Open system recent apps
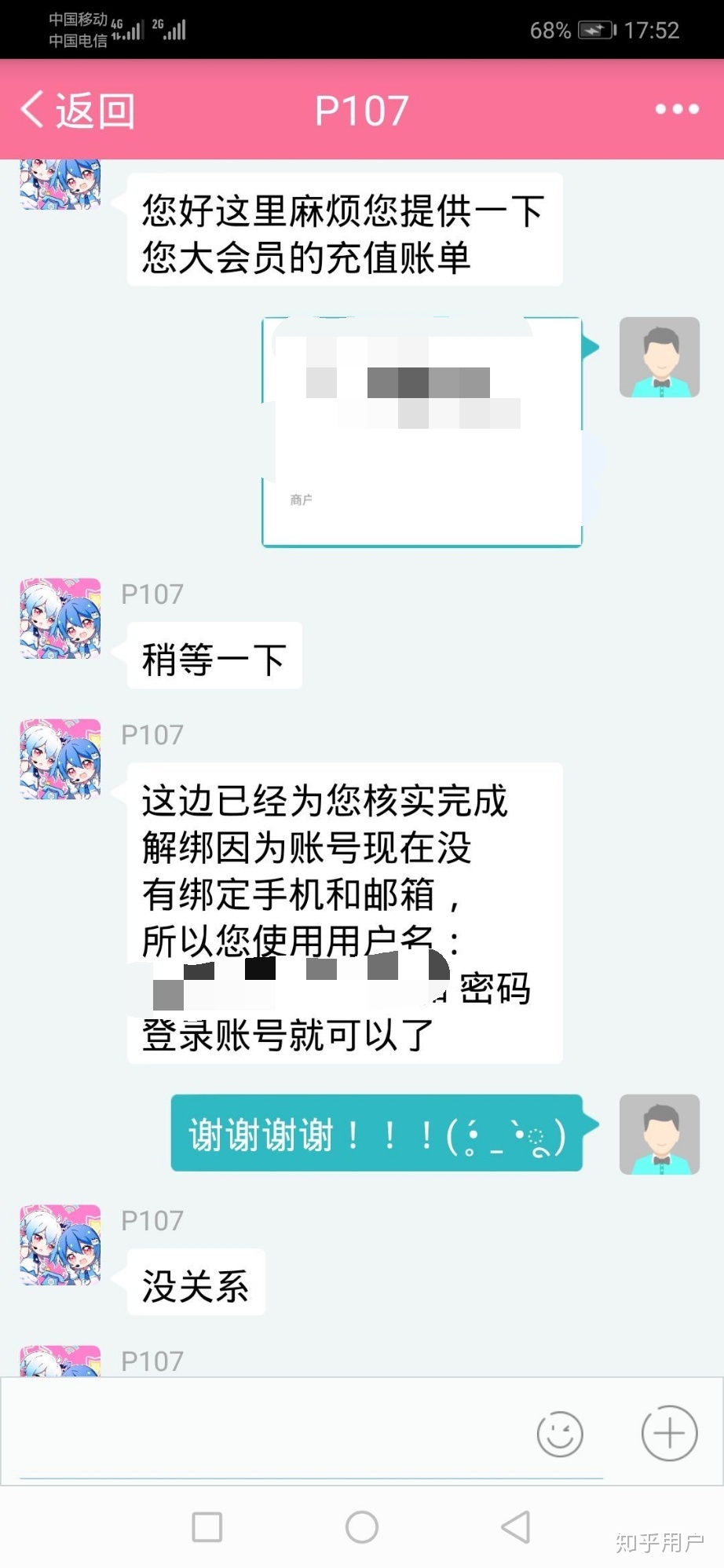Image resolution: width=724 pixels, height=1568 pixels. (x=207, y=1527)
